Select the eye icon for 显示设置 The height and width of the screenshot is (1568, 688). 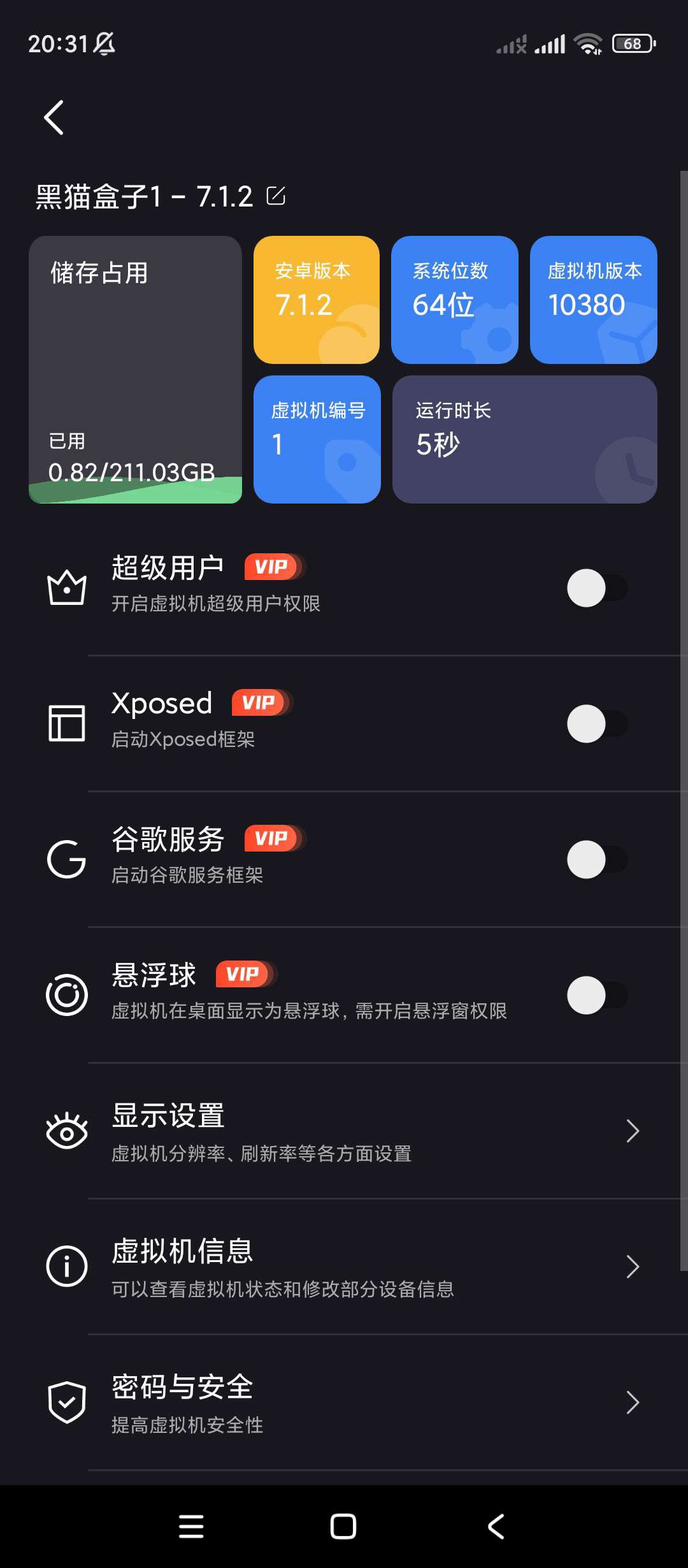point(66,1130)
